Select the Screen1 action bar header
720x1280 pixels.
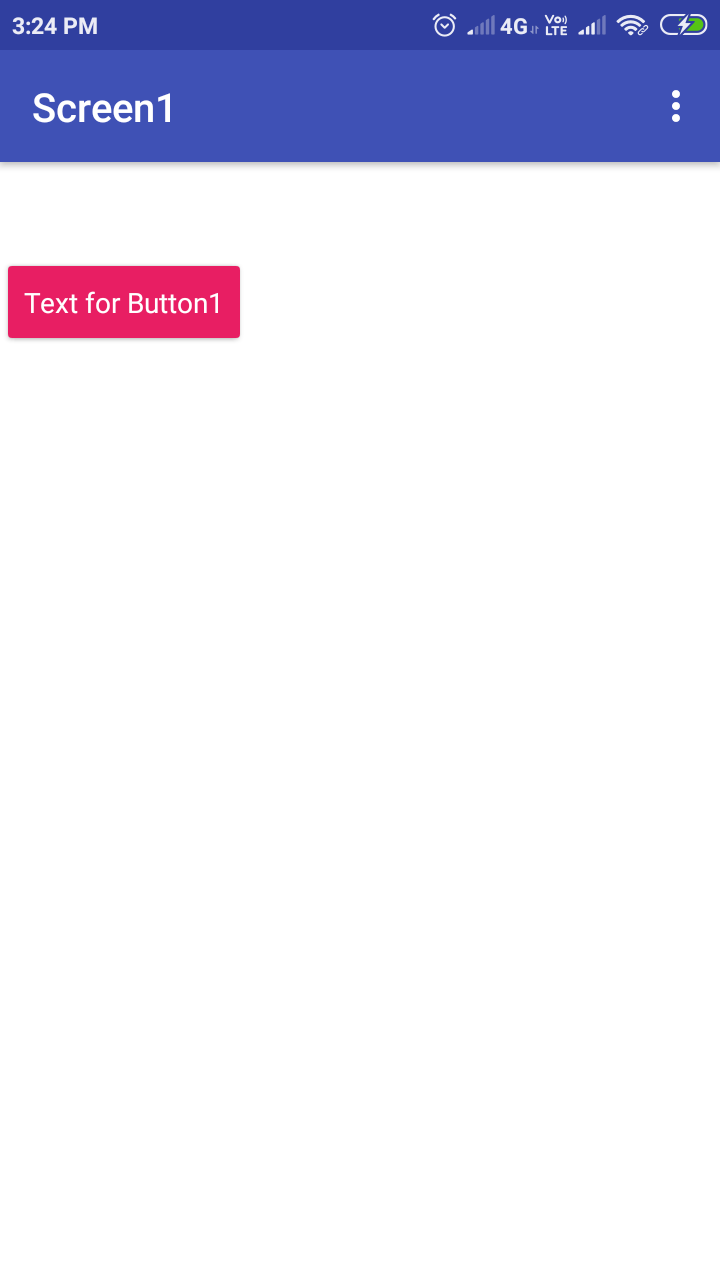click(101, 106)
